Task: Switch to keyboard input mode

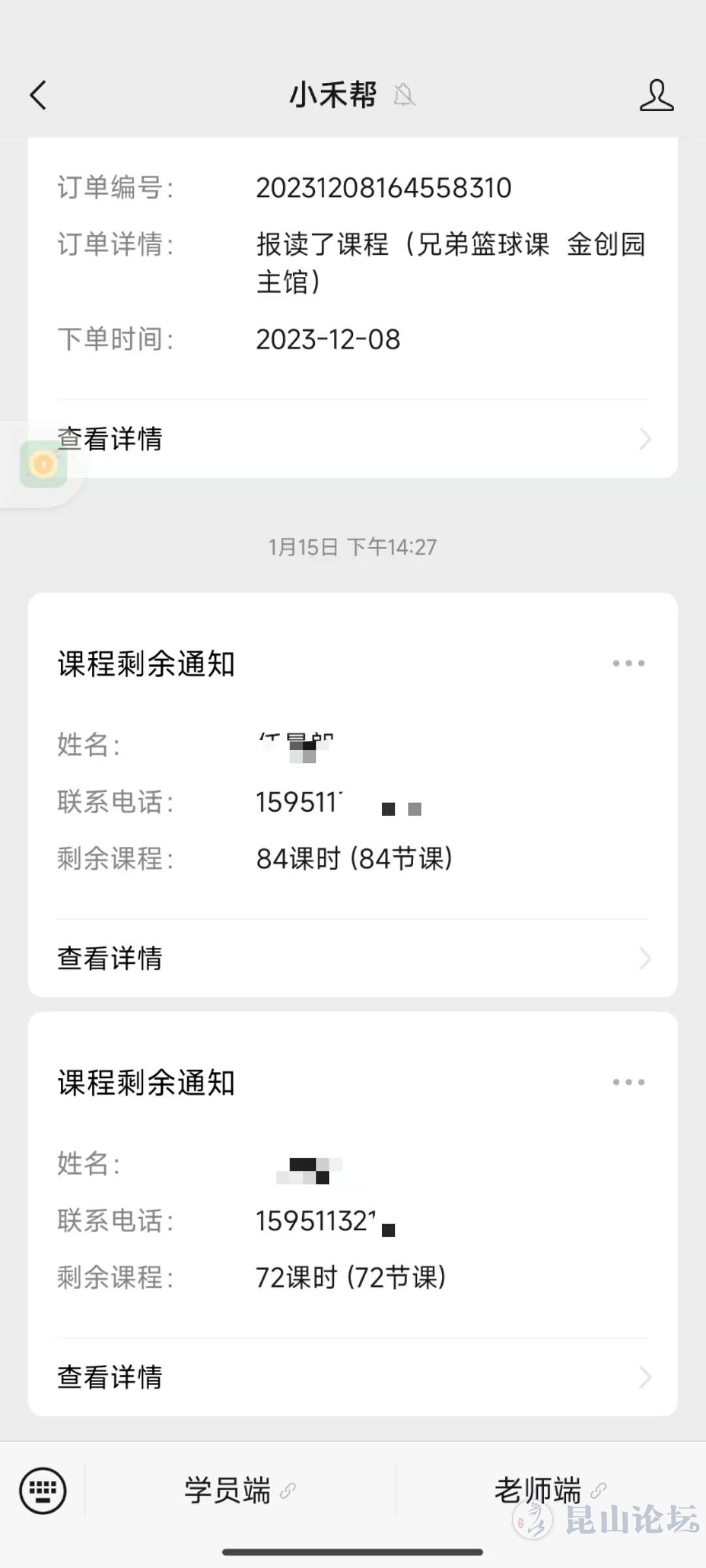Action: (x=42, y=1490)
